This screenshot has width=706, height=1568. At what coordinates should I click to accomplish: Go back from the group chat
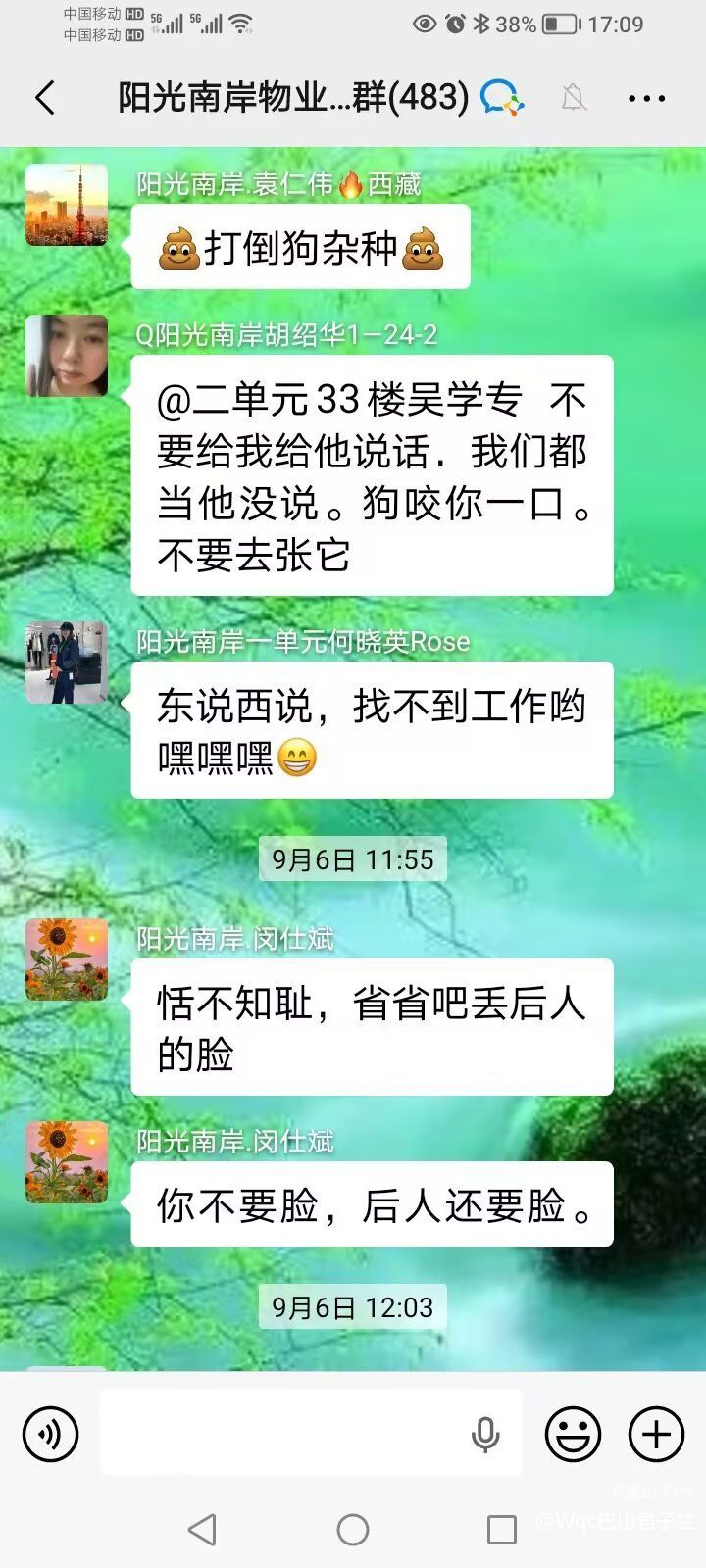point(45,98)
